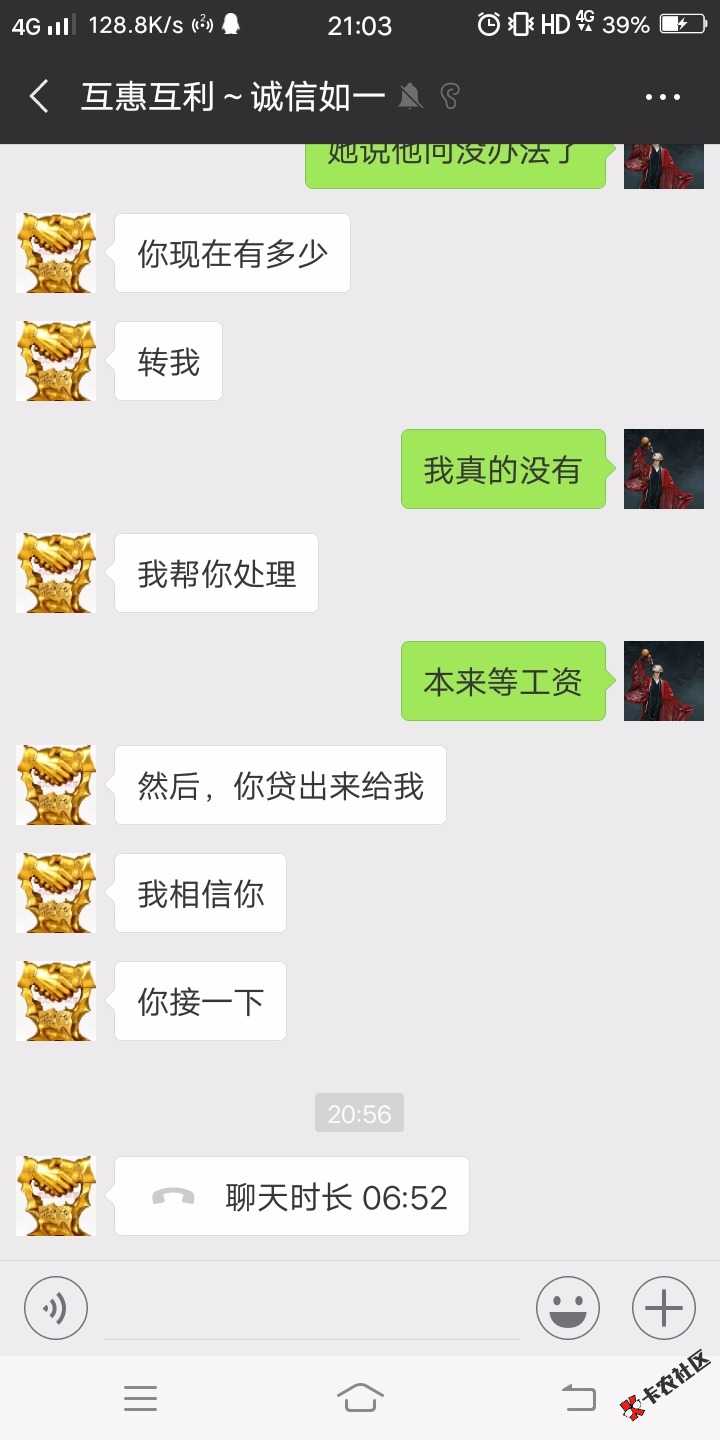720x1440 pixels.
Task: Tap the system home button
Action: [360, 1397]
